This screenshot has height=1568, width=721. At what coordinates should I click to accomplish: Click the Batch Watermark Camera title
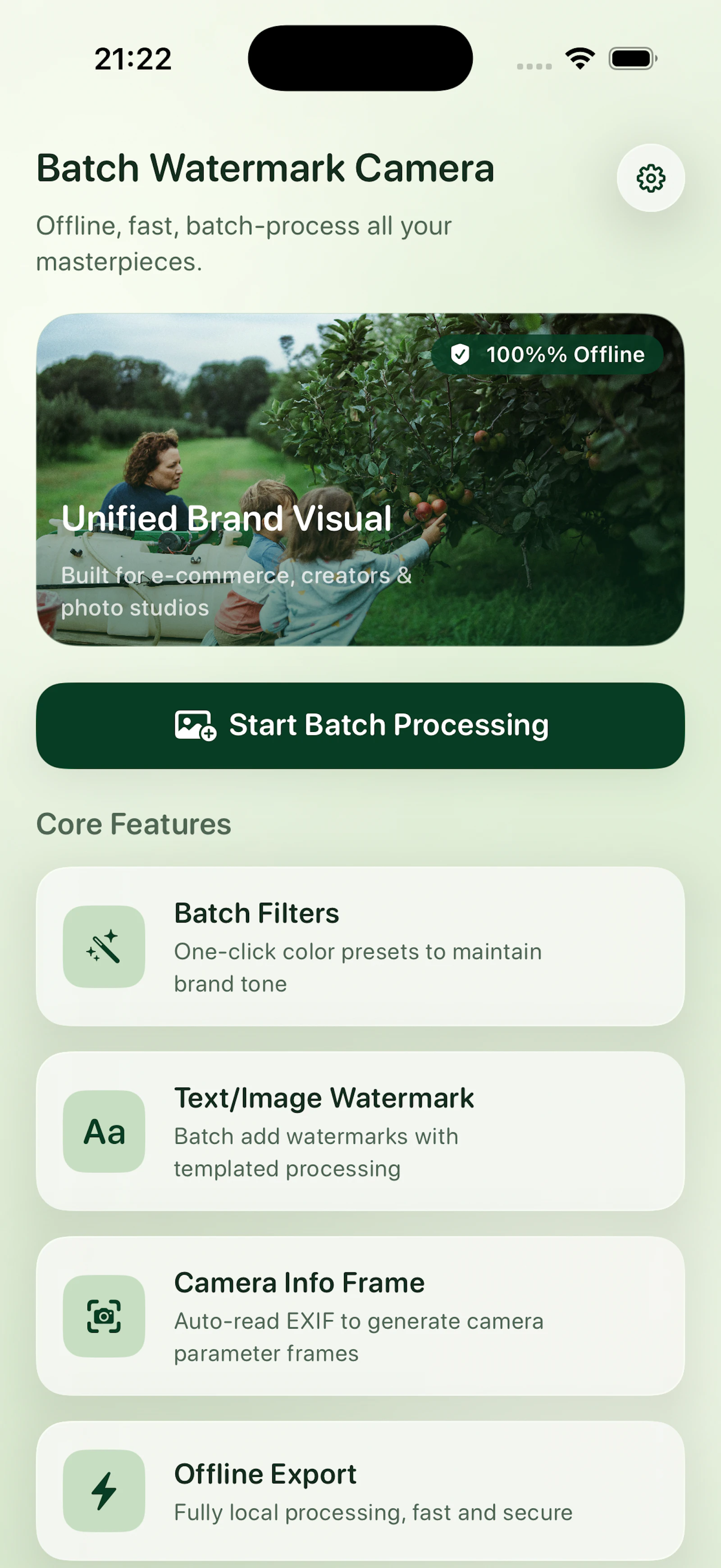point(265,168)
